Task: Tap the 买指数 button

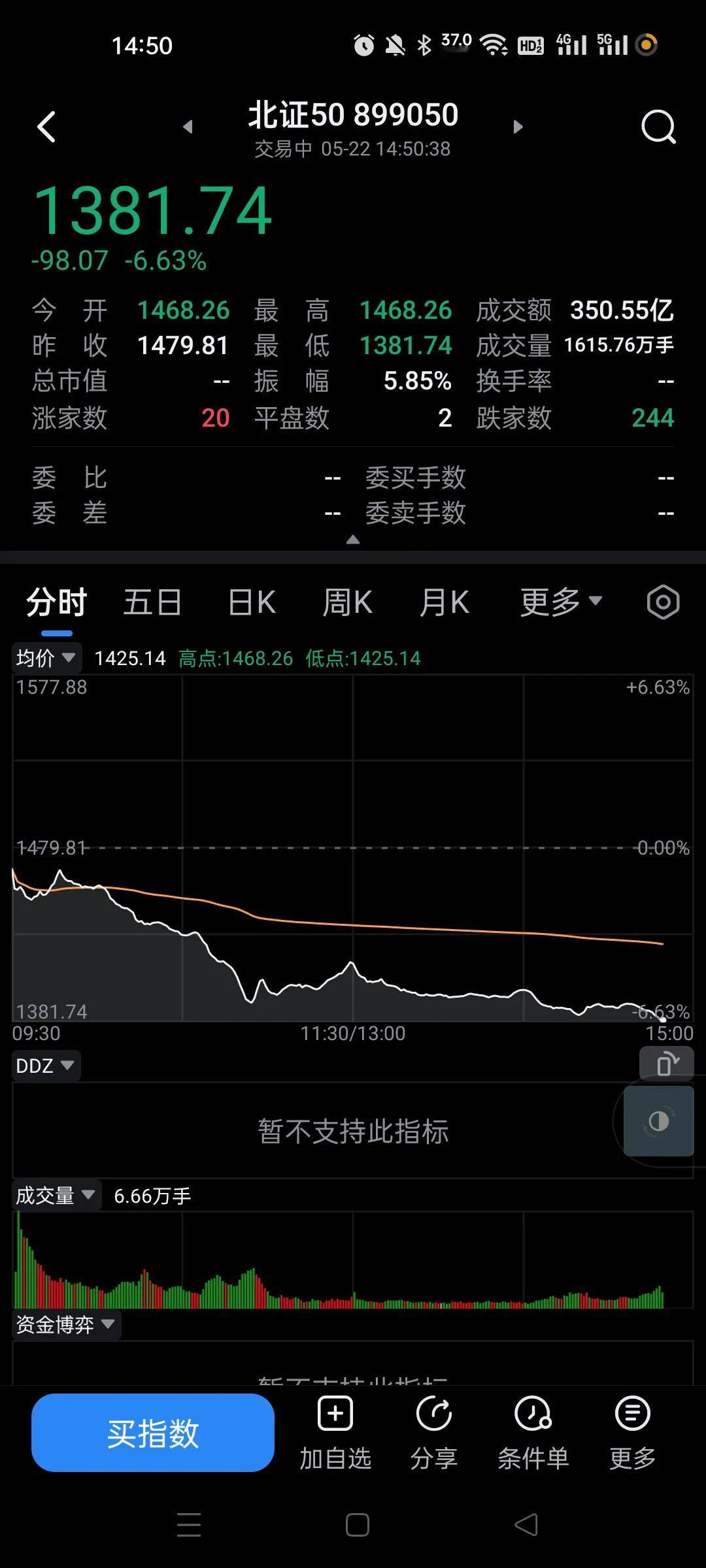Action: tap(153, 1433)
